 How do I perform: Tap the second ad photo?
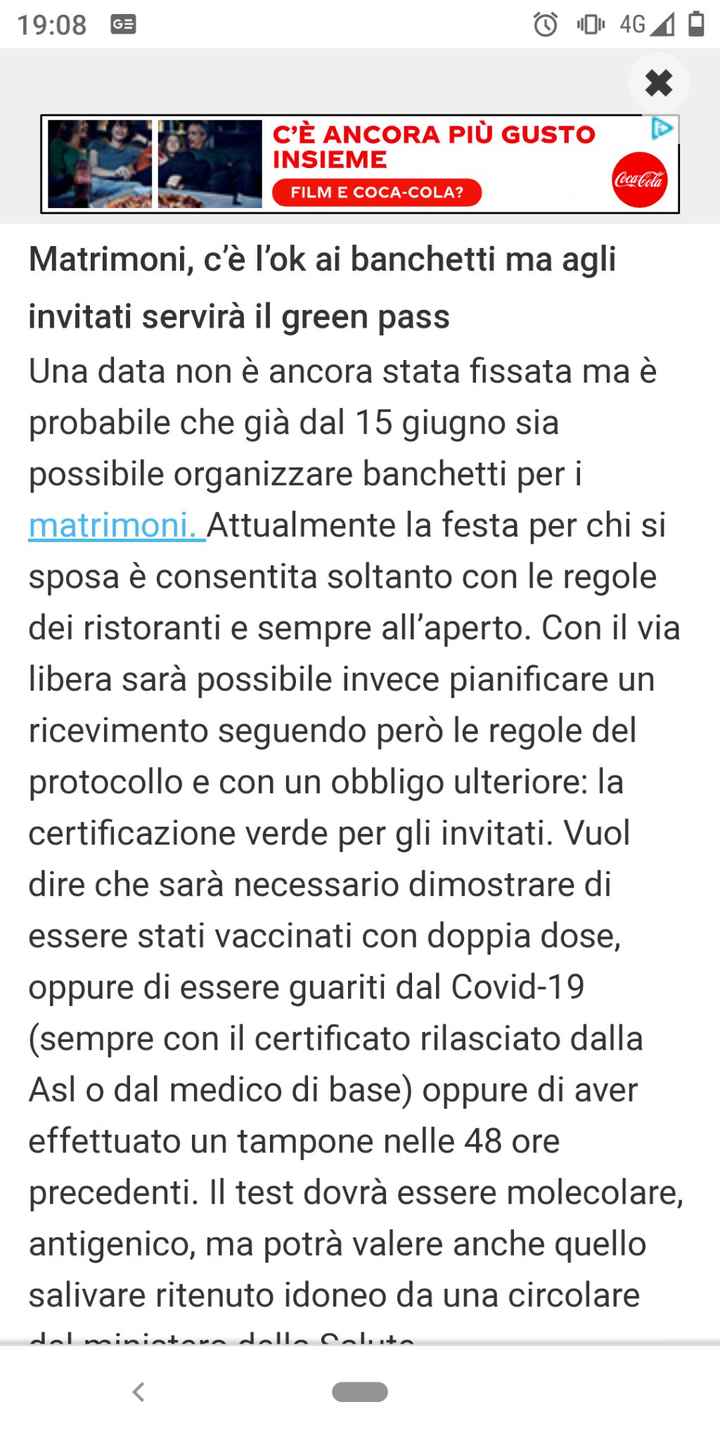pyautogui.click(x=205, y=163)
